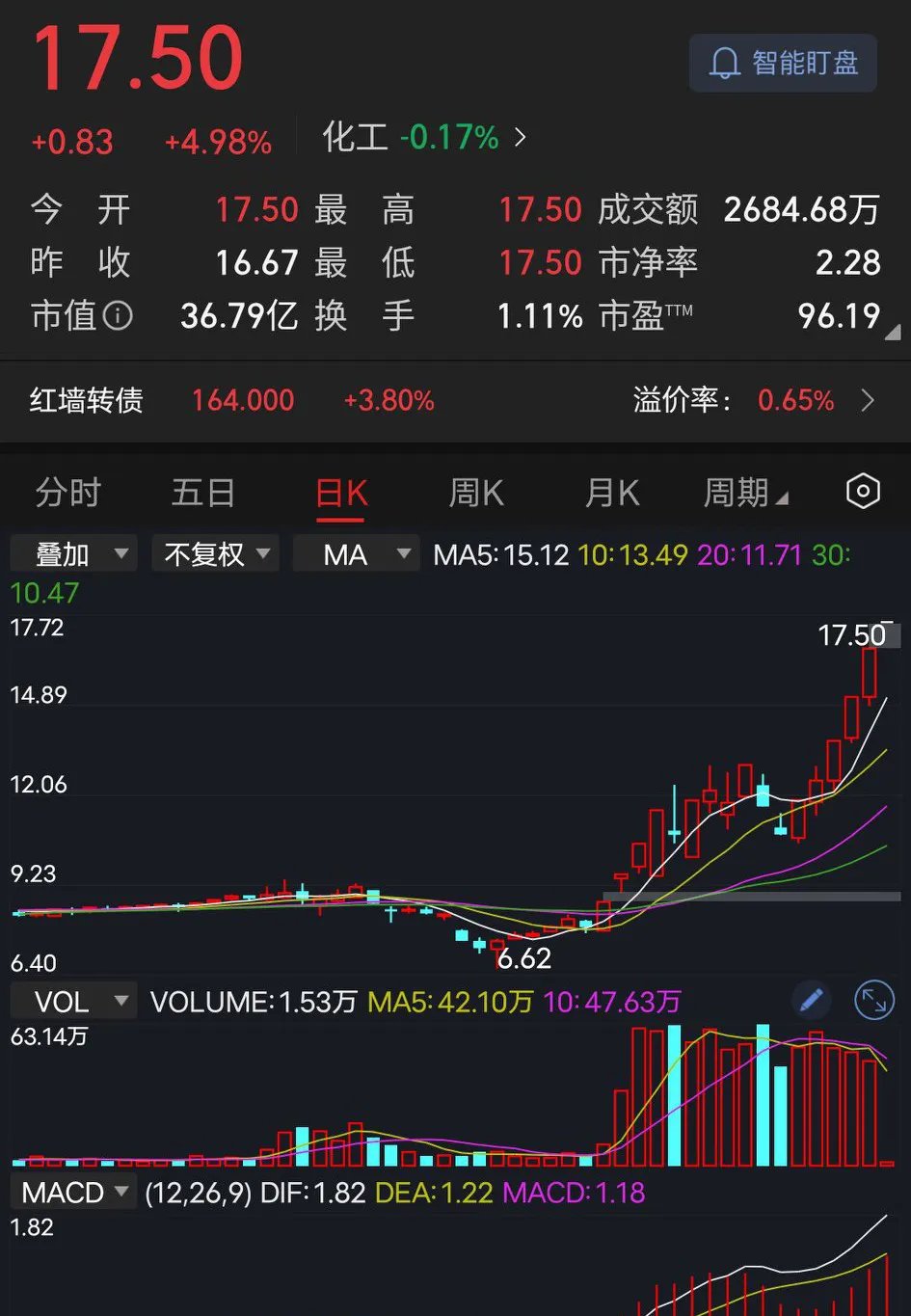Change indicator via the MACD dropdown

(x=73, y=1193)
